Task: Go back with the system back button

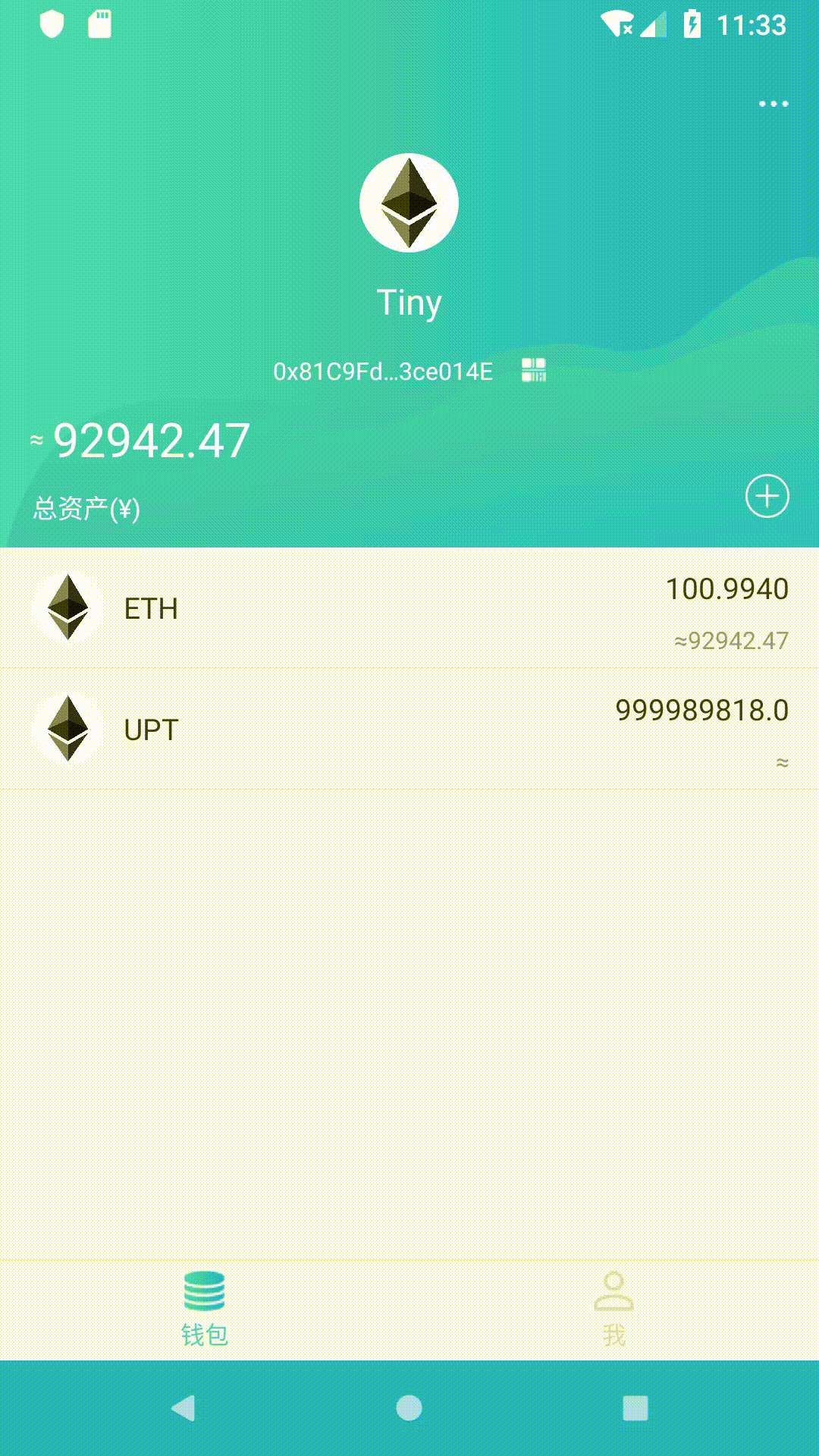Action: tap(184, 1408)
